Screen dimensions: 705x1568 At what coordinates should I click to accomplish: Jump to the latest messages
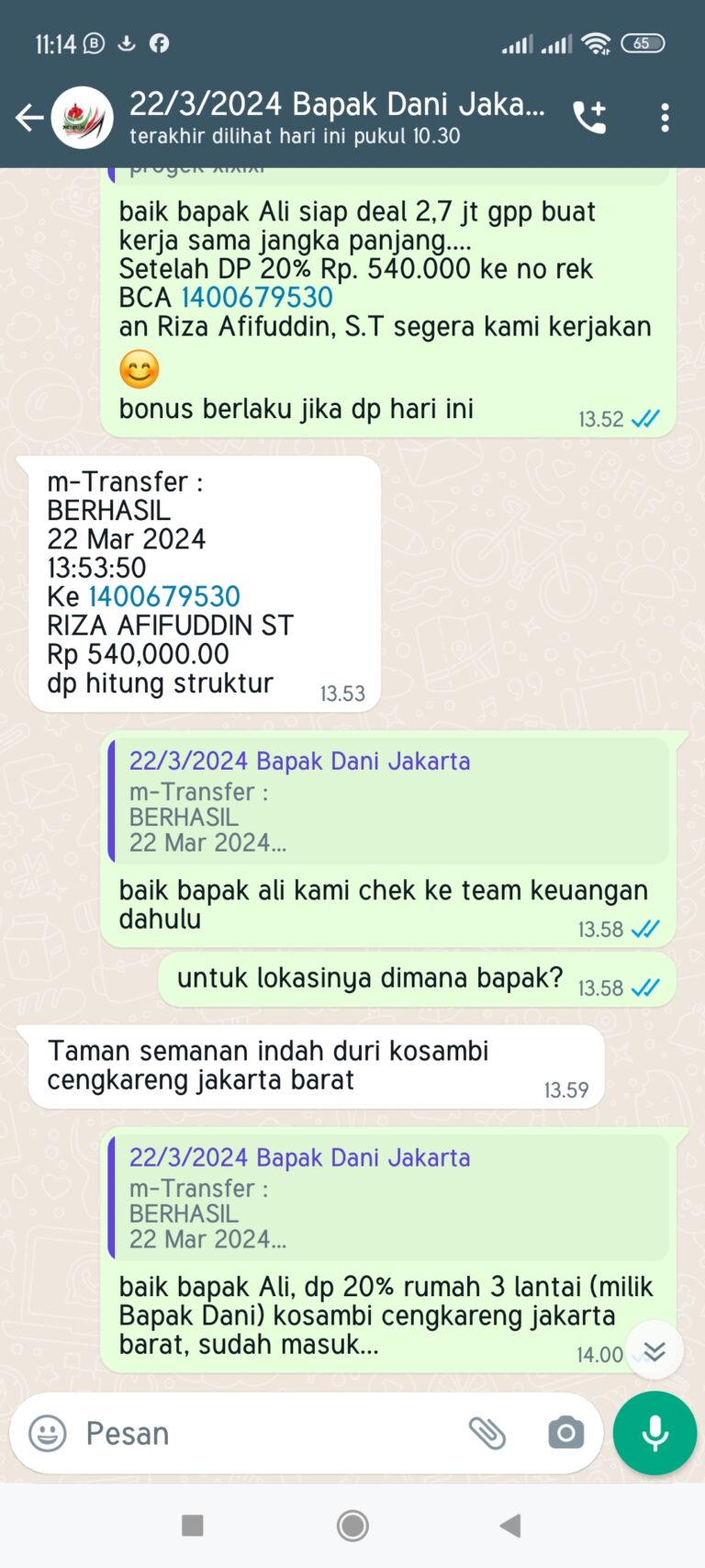[654, 1351]
